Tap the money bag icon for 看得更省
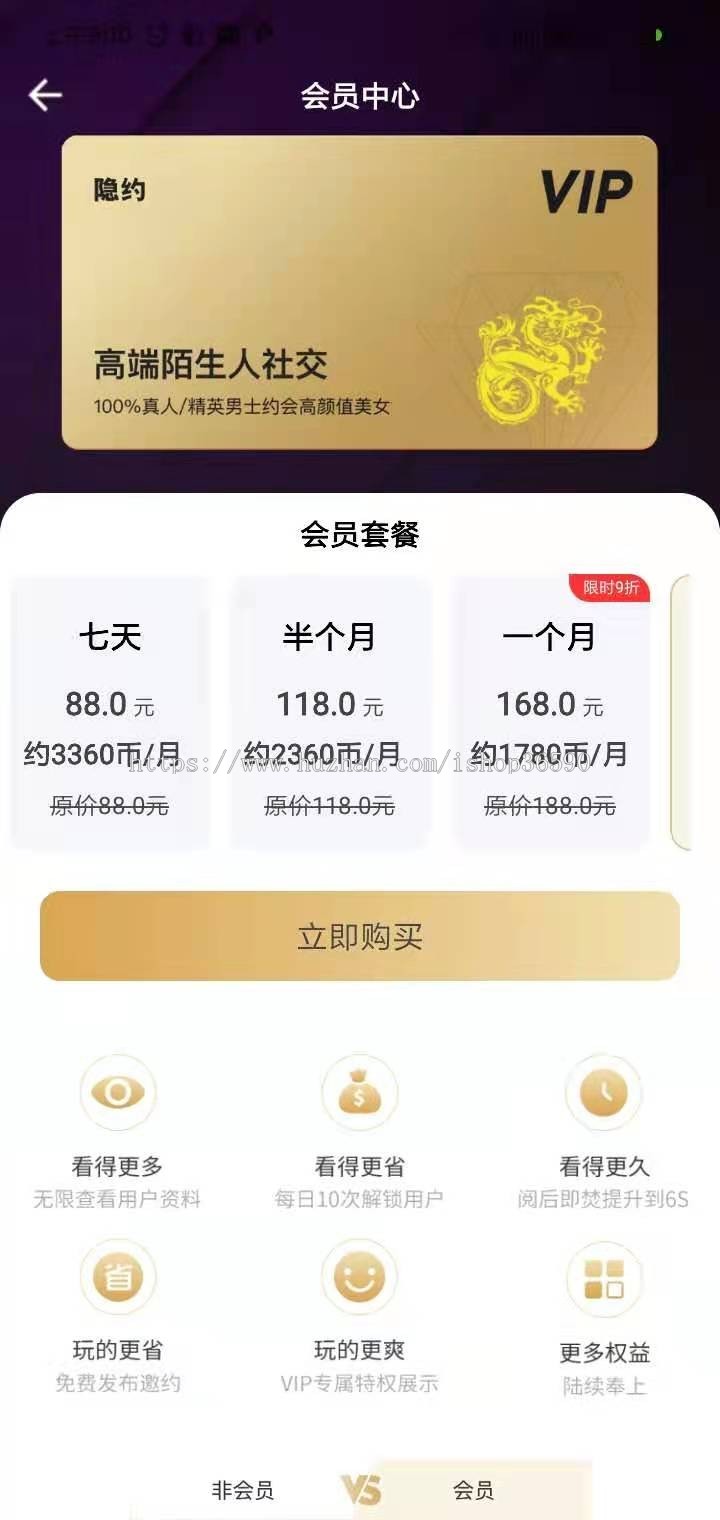Image resolution: width=720 pixels, height=1520 pixels. coord(361,1092)
